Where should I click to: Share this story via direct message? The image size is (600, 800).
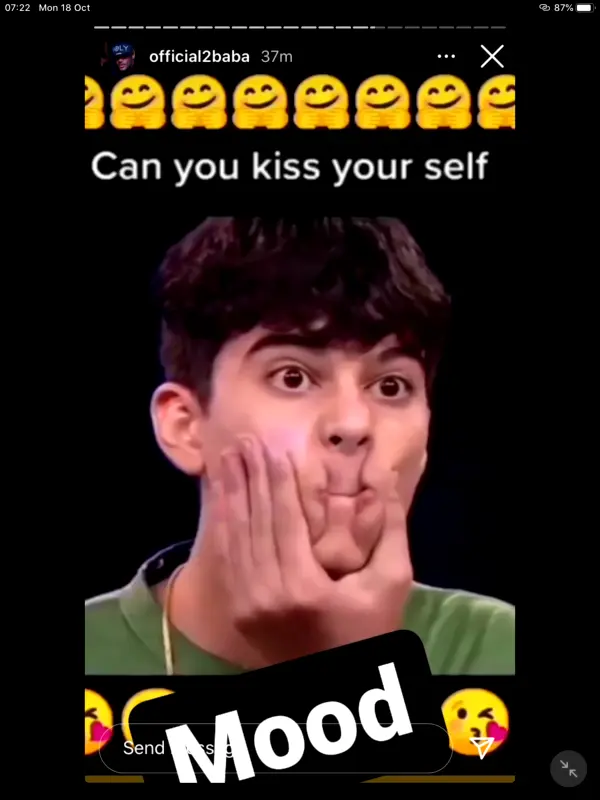[482, 748]
